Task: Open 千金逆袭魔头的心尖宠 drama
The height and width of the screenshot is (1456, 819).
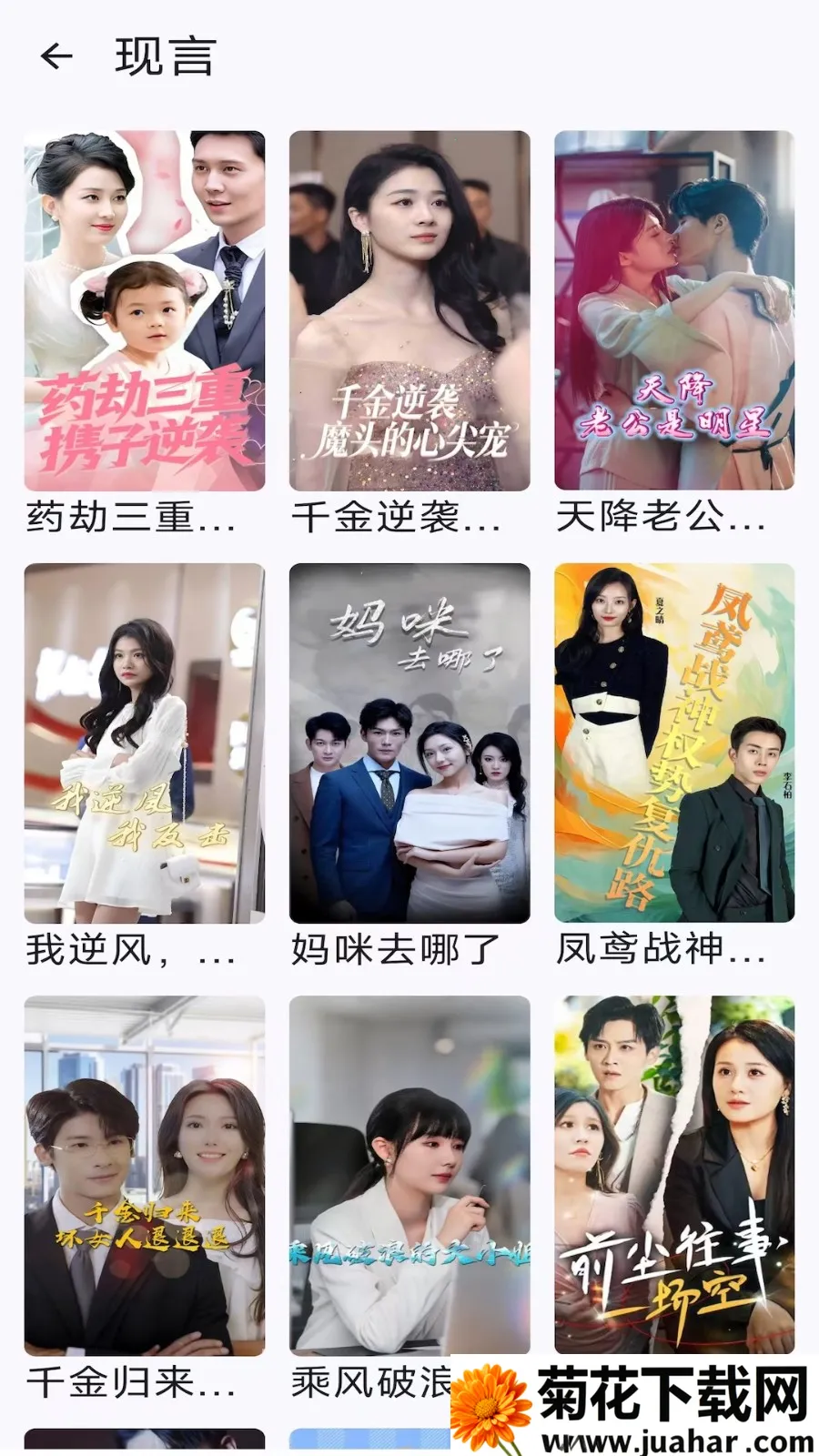Action: [x=409, y=311]
